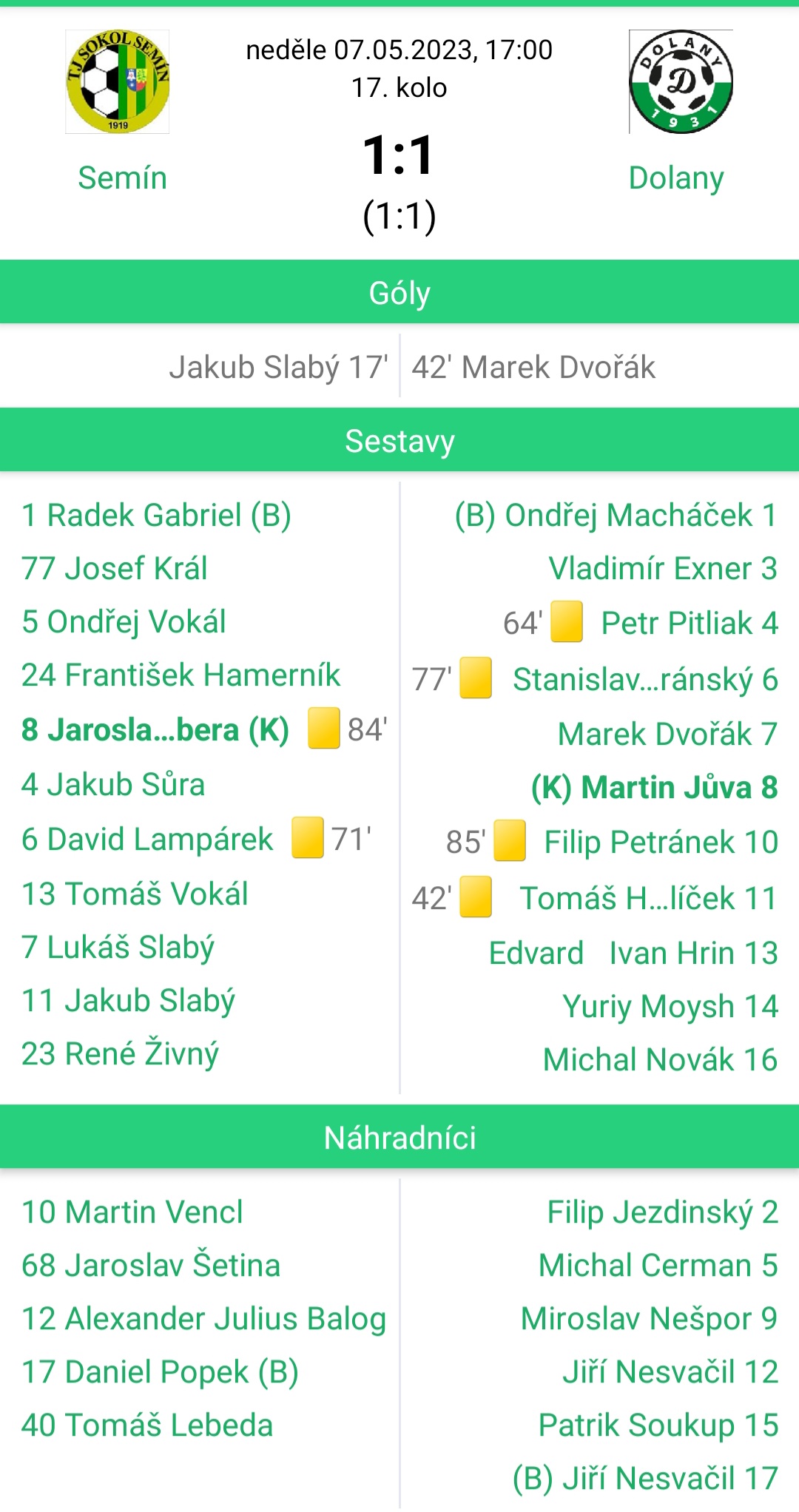Open substitute Filip Jezdinský's profile
The image size is (799, 1512).
pyautogui.click(x=662, y=1212)
